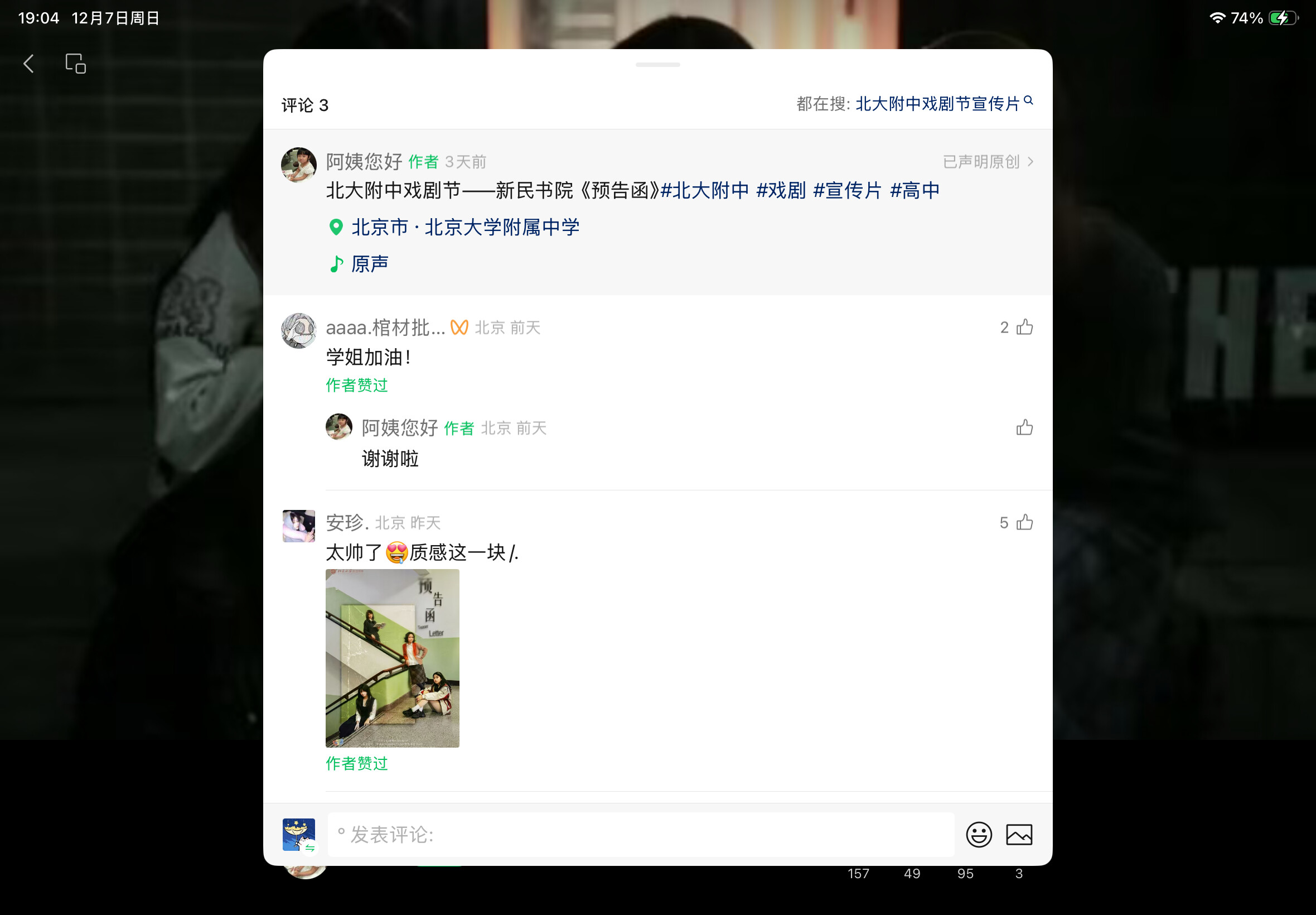Like the comment 学姐加油!
Image resolution: width=1316 pixels, height=915 pixels.
click(x=1024, y=328)
